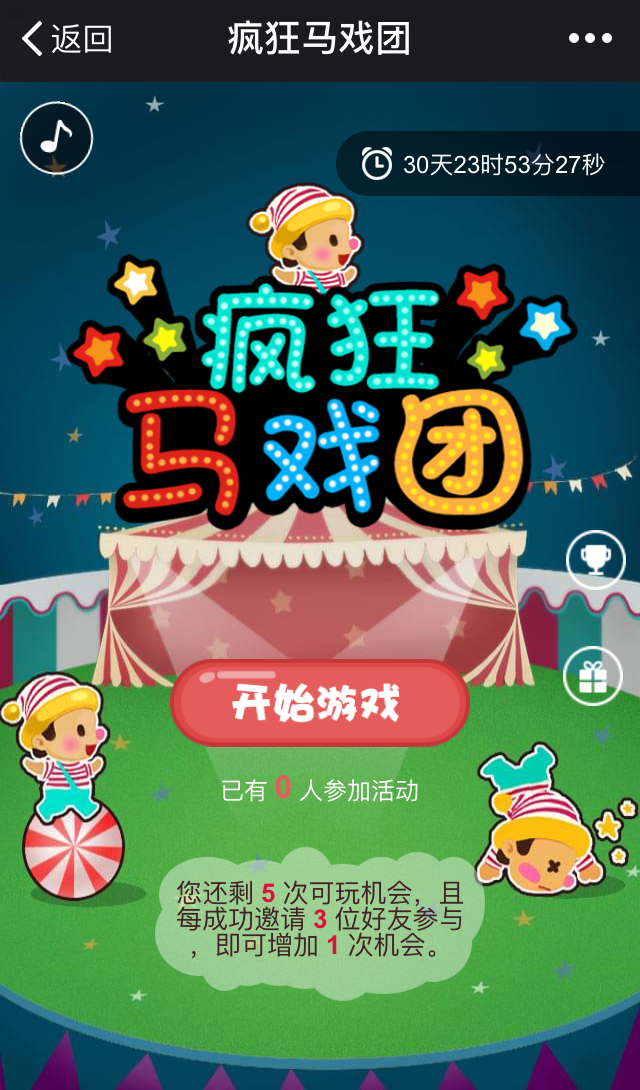The width and height of the screenshot is (640, 1090).
Task: Open the three-dot overflow menu
Action: pos(590,40)
